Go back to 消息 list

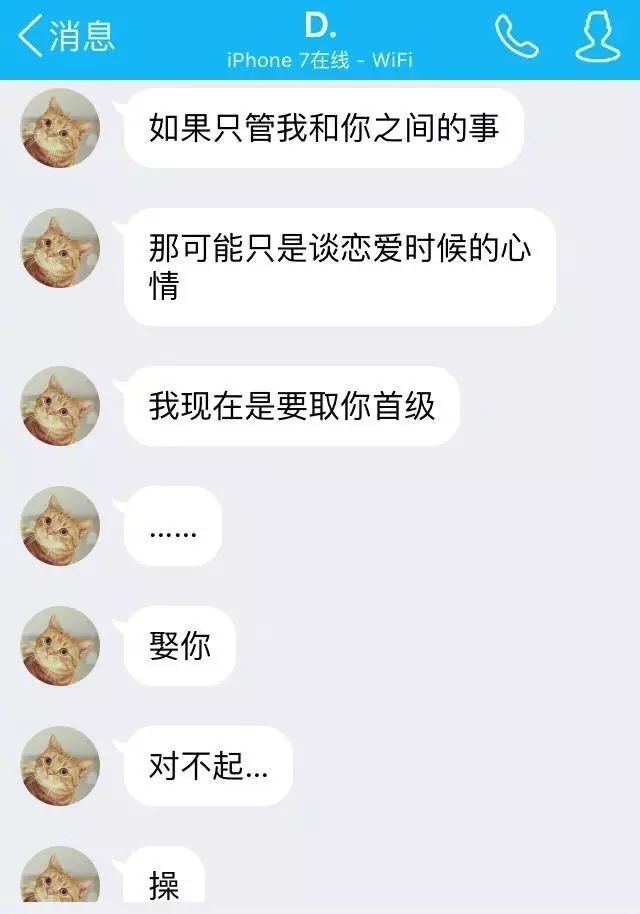(x=66, y=36)
